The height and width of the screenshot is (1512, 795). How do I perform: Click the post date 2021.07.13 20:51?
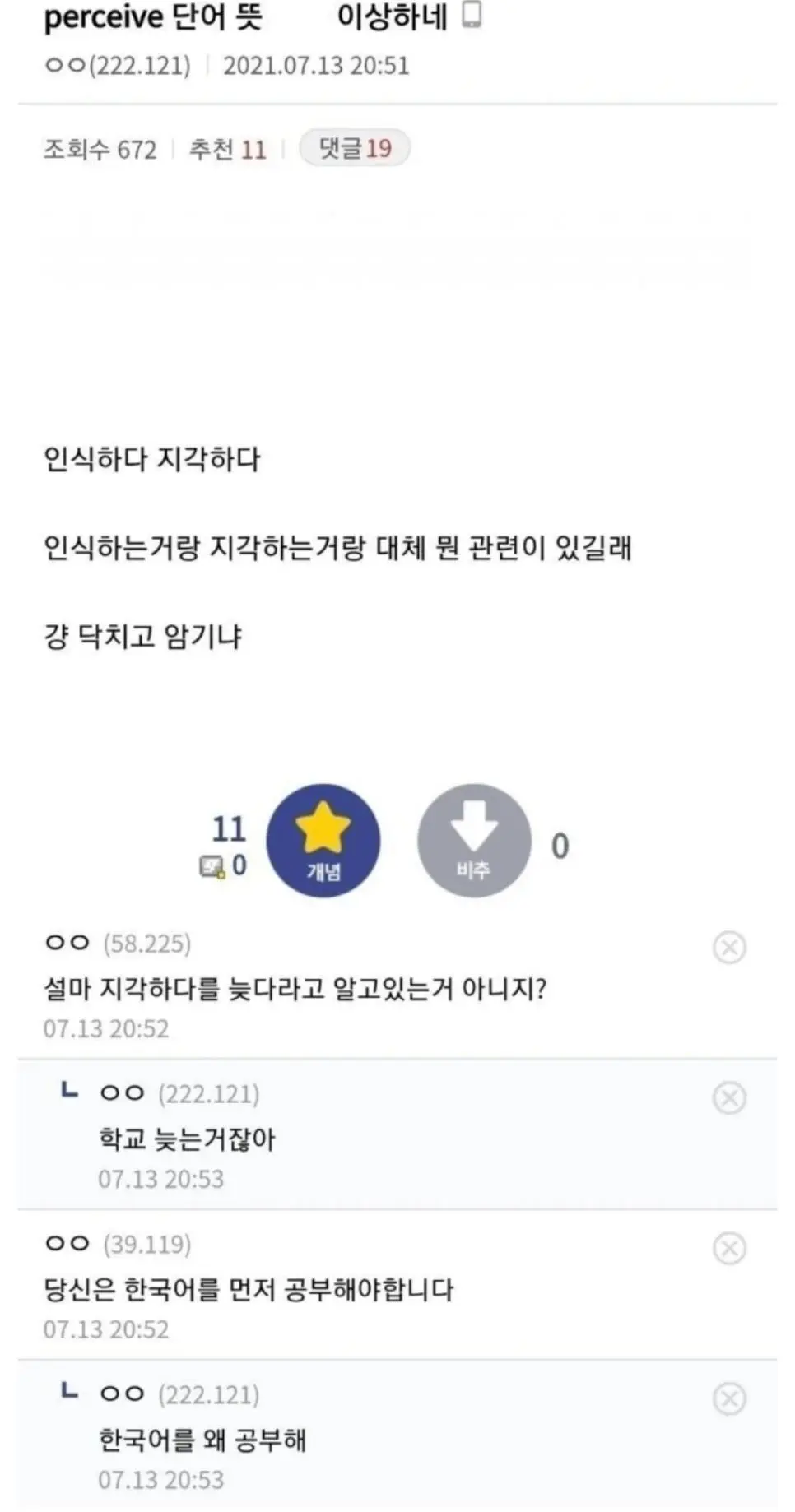(320, 68)
